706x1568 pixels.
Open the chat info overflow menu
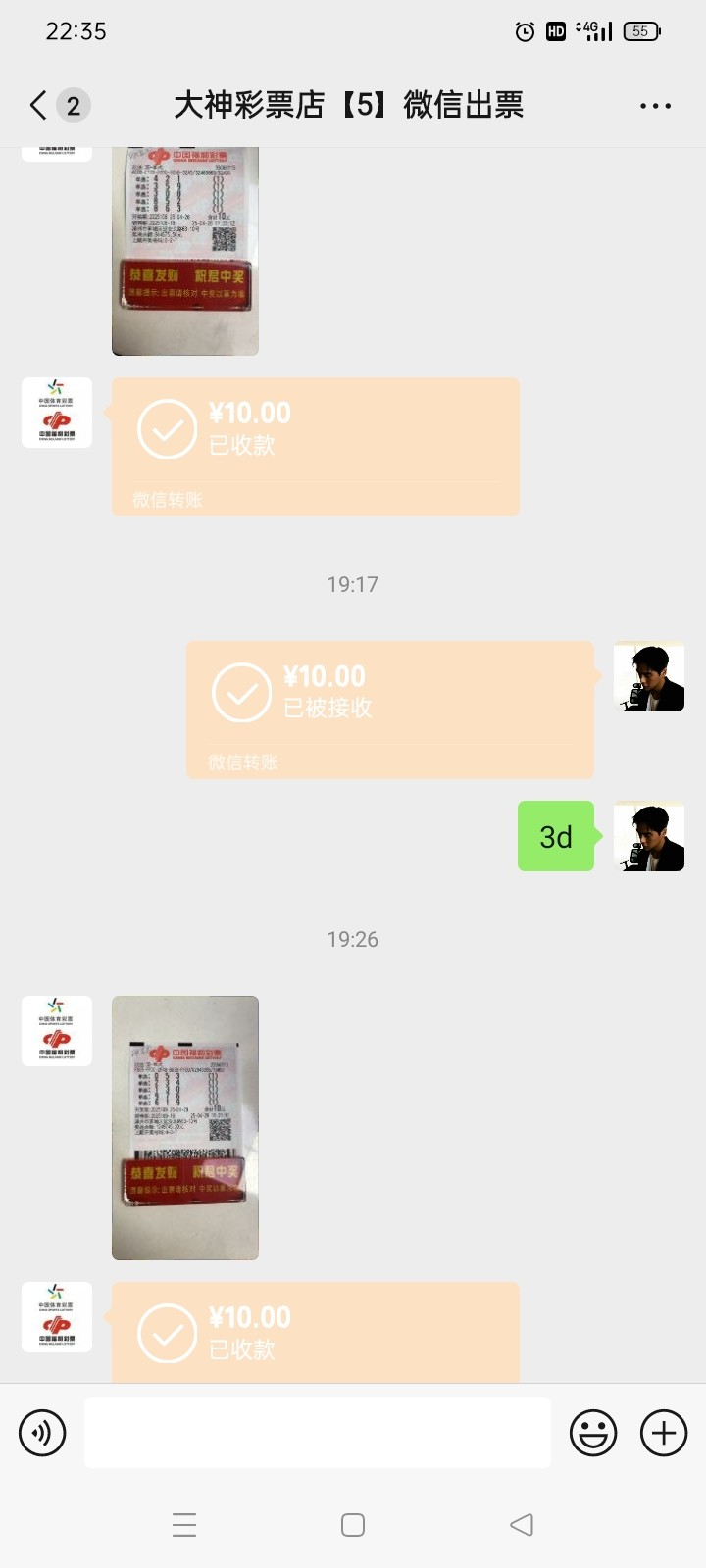tap(655, 105)
